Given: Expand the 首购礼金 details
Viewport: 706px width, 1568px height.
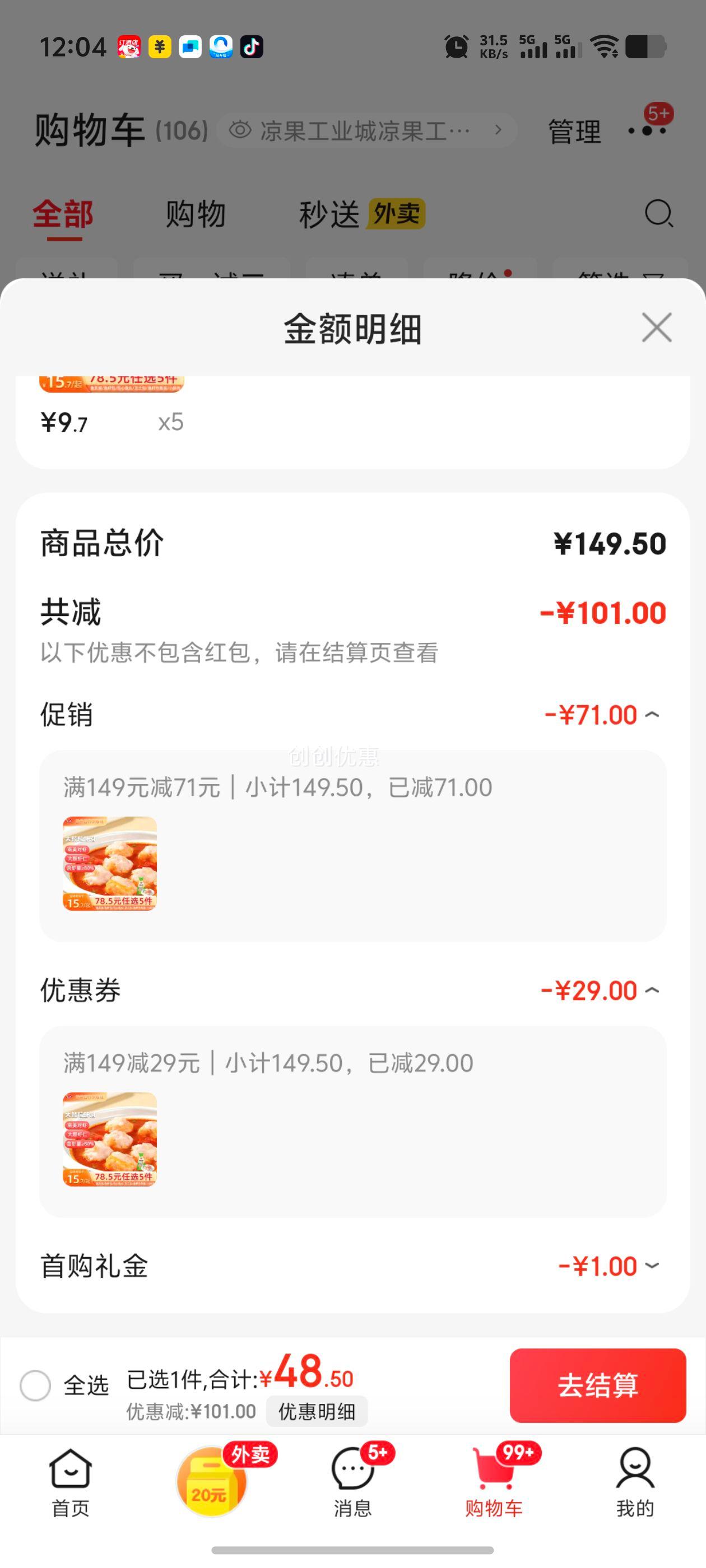Looking at the screenshot, I should 652,1266.
